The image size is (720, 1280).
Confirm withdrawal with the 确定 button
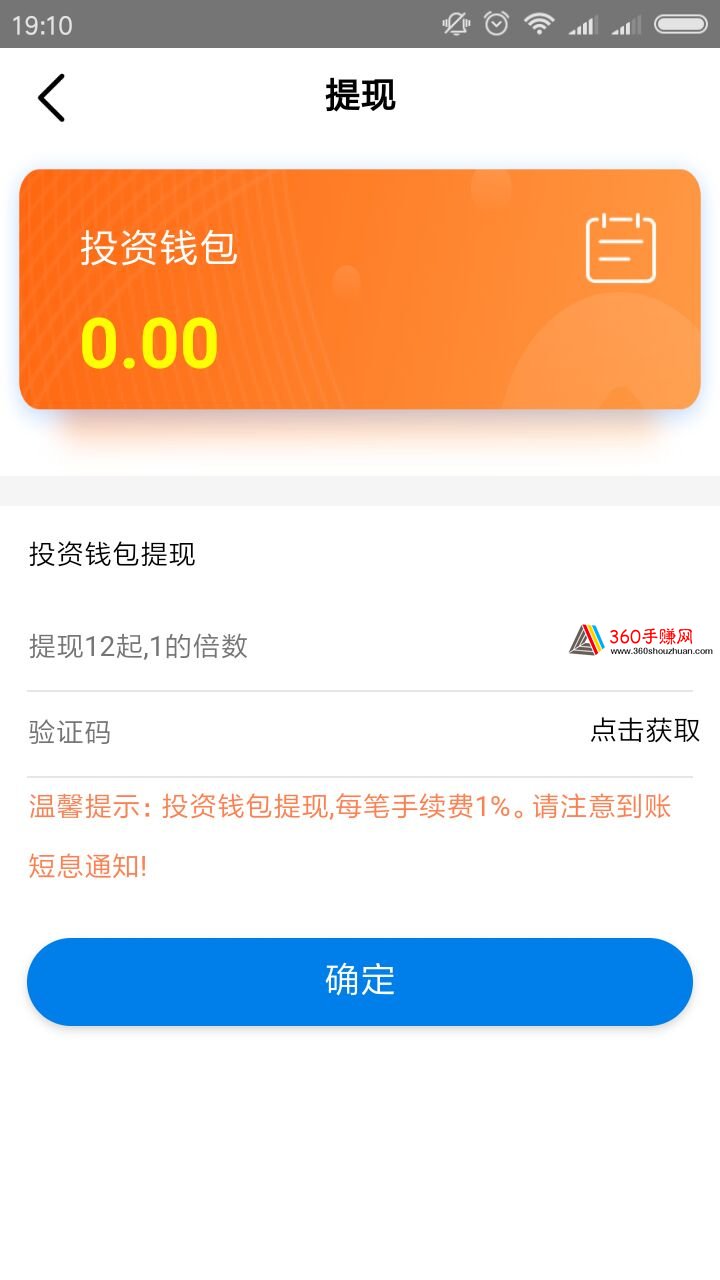[360, 981]
